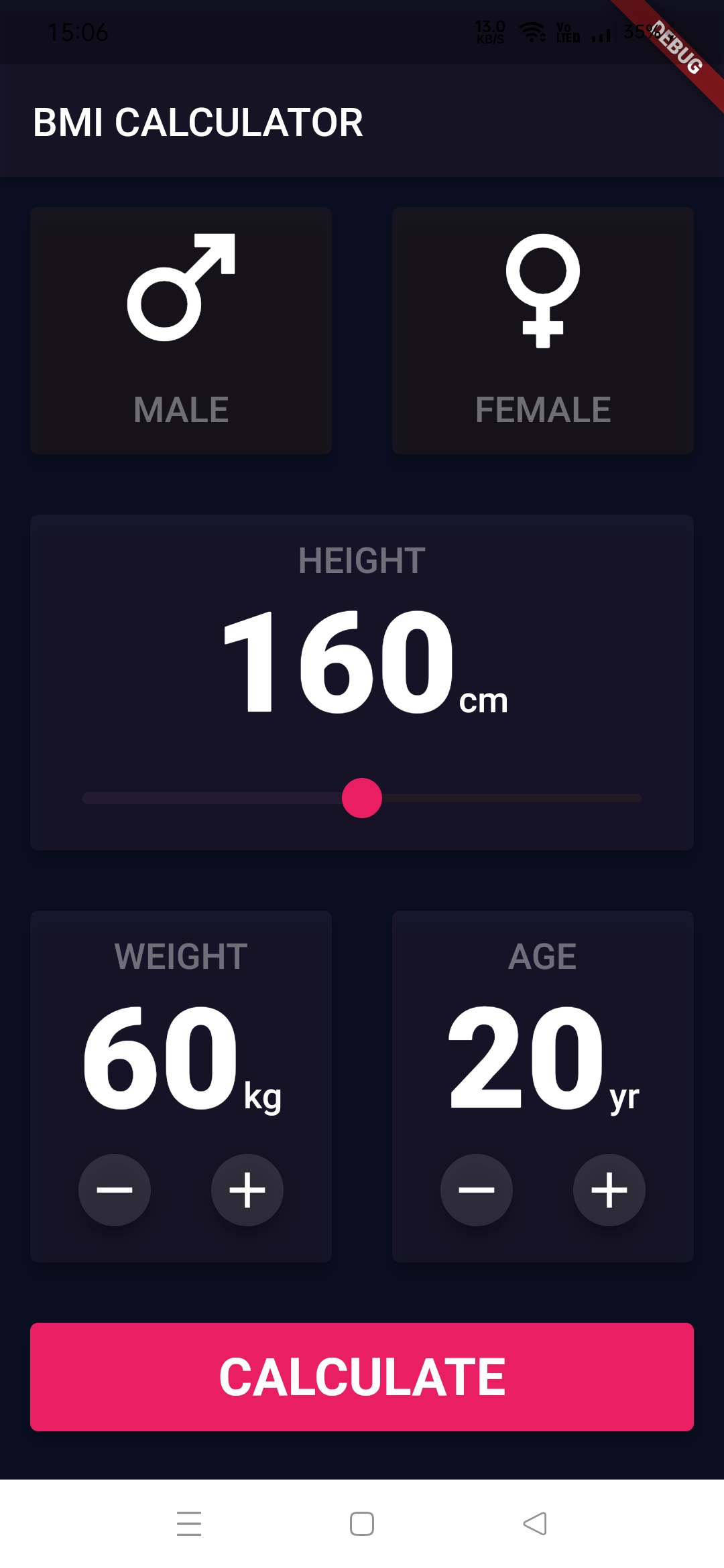Tap the age decrease minus icon
The image size is (724, 1568).
click(476, 1191)
